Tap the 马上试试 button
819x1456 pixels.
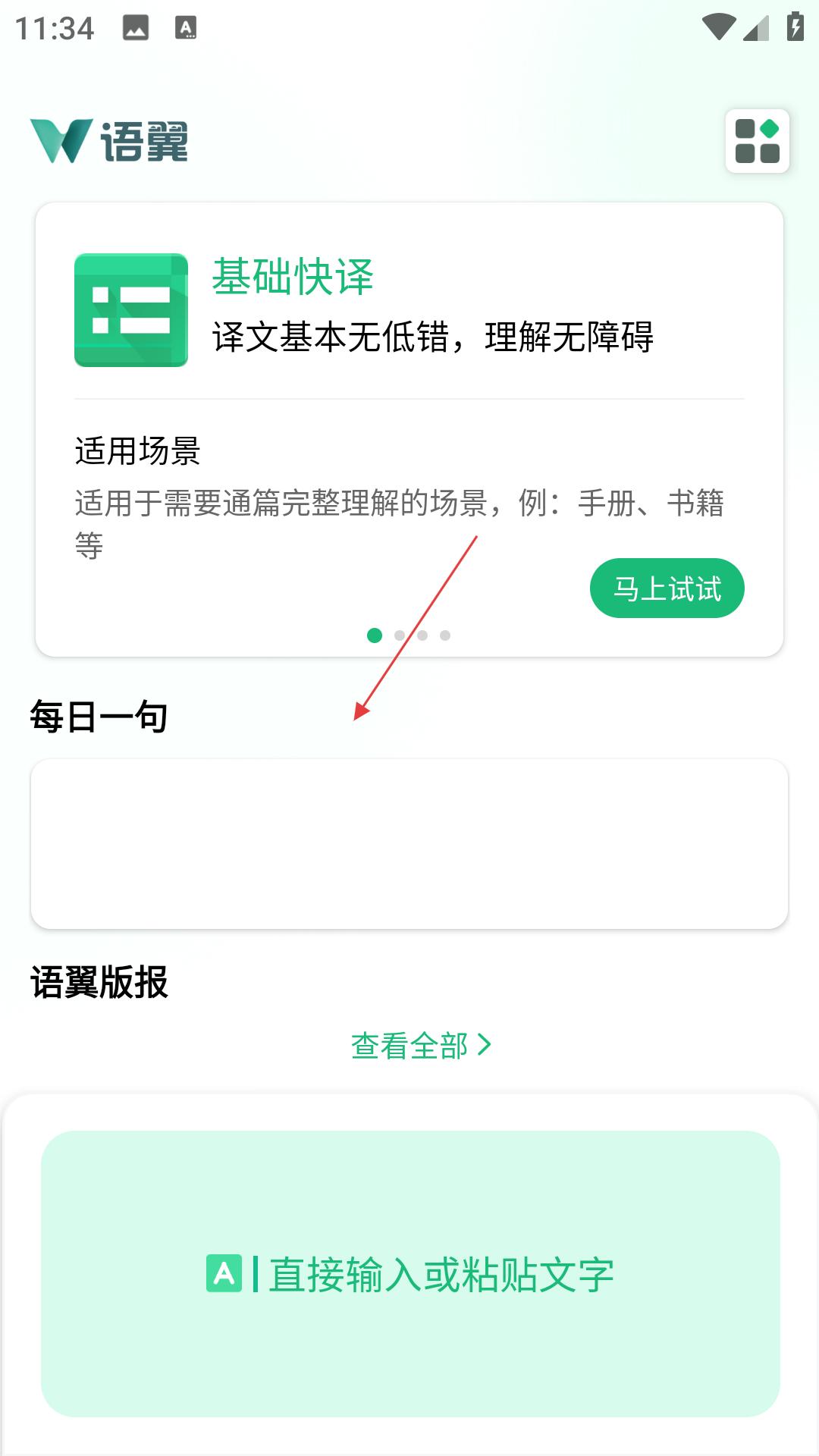tap(667, 588)
